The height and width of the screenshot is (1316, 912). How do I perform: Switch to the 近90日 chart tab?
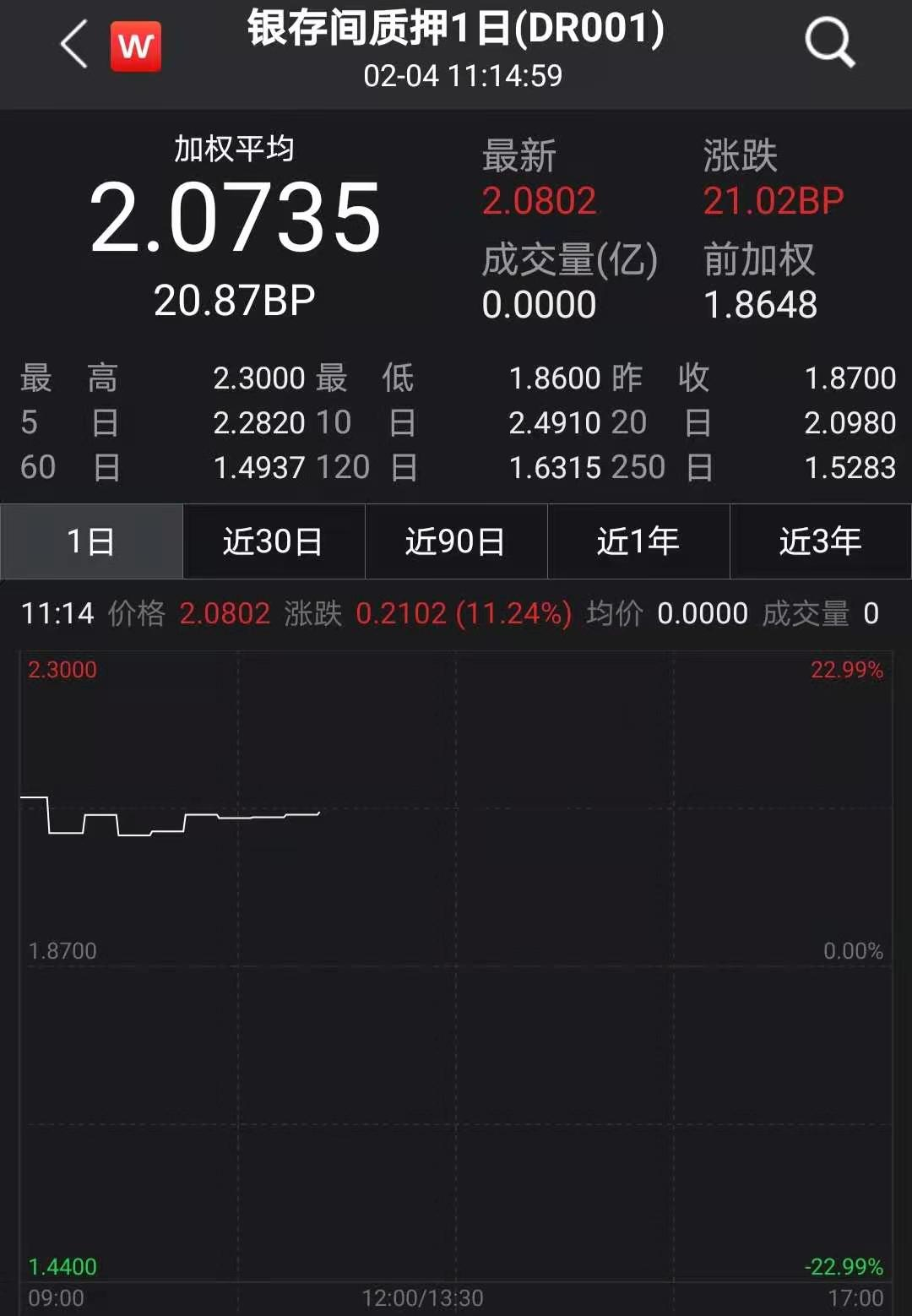pyautogui.click(x=456, y=541)
